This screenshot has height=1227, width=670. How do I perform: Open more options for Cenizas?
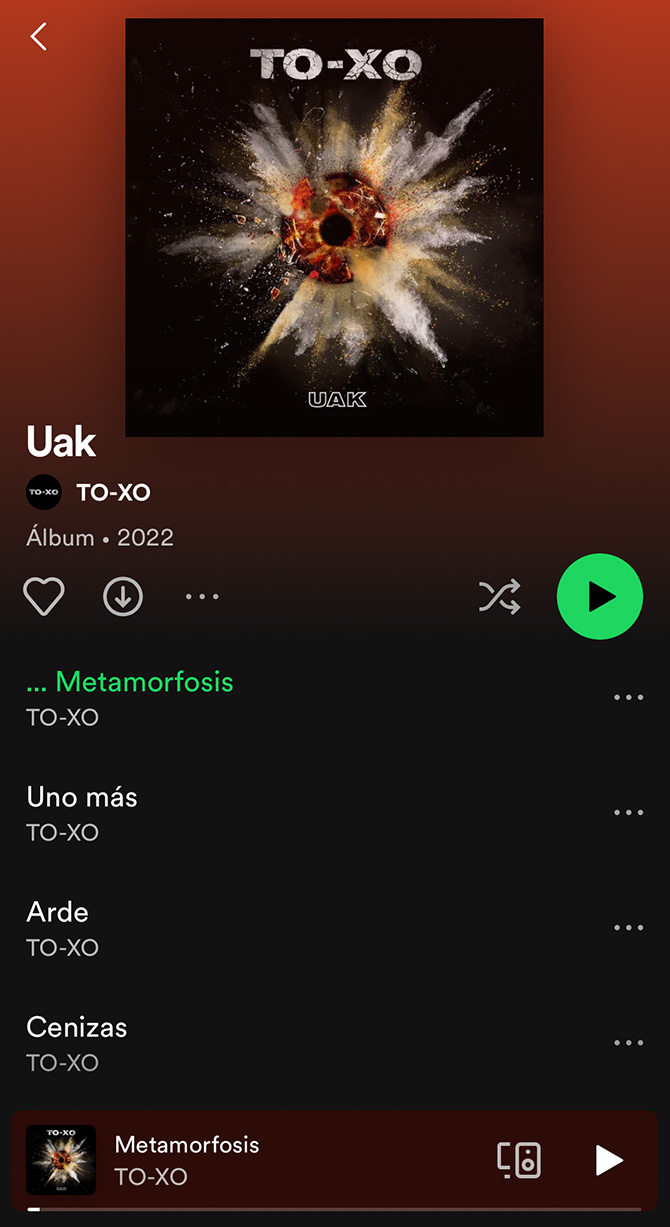coord(628,1043)
